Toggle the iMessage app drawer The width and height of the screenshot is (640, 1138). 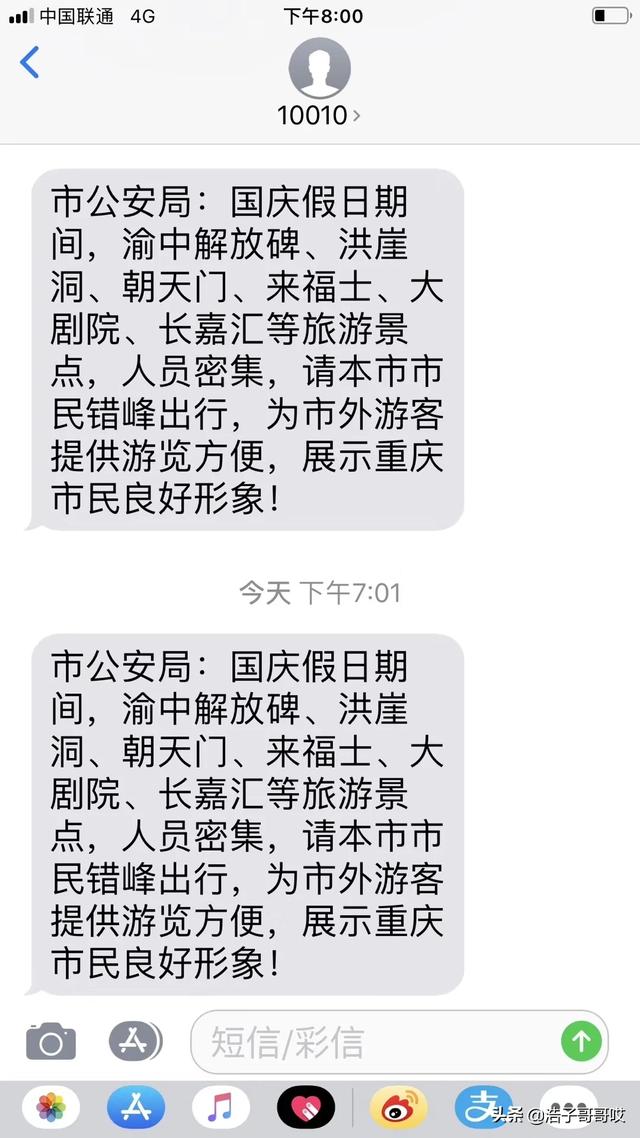(136, 1042)
